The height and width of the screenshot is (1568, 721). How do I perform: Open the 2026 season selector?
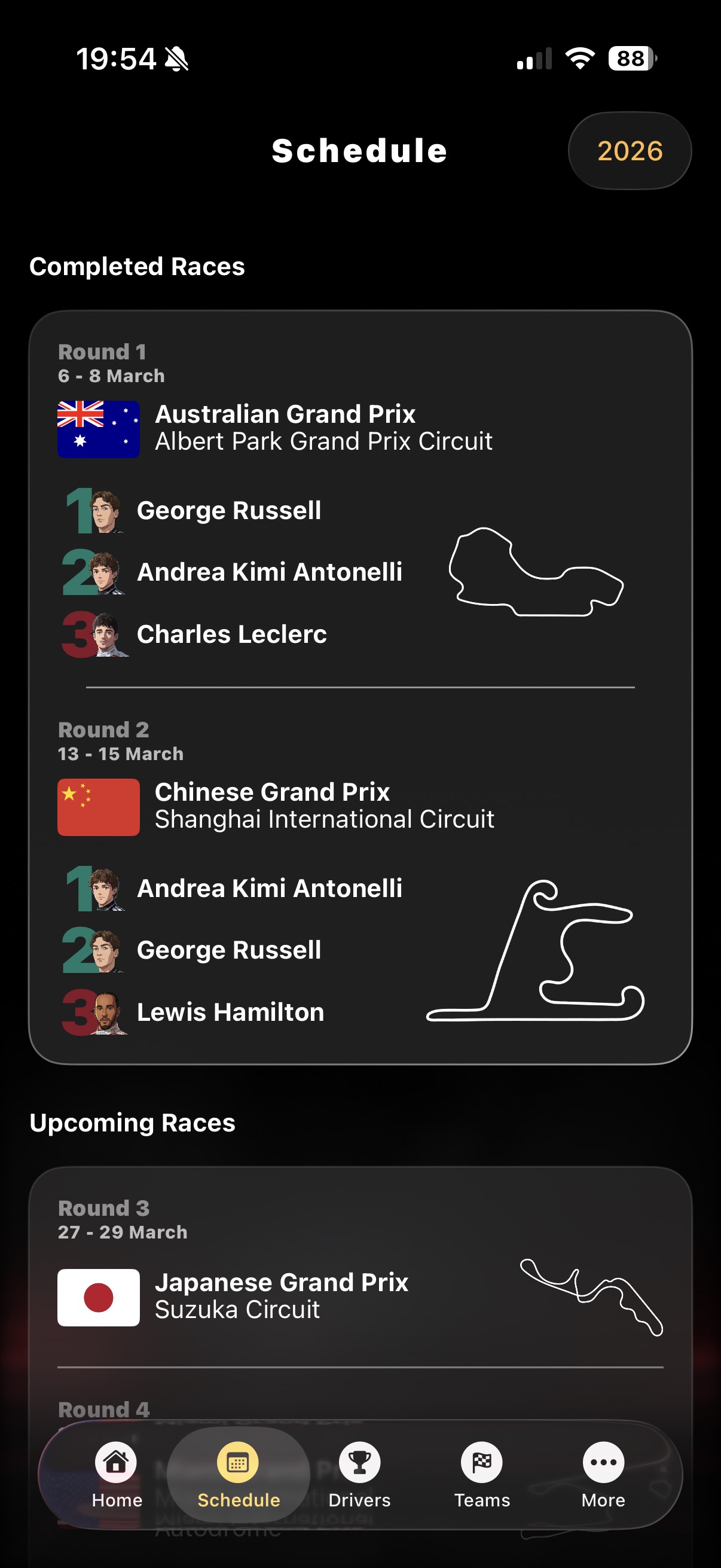point(630,150)
